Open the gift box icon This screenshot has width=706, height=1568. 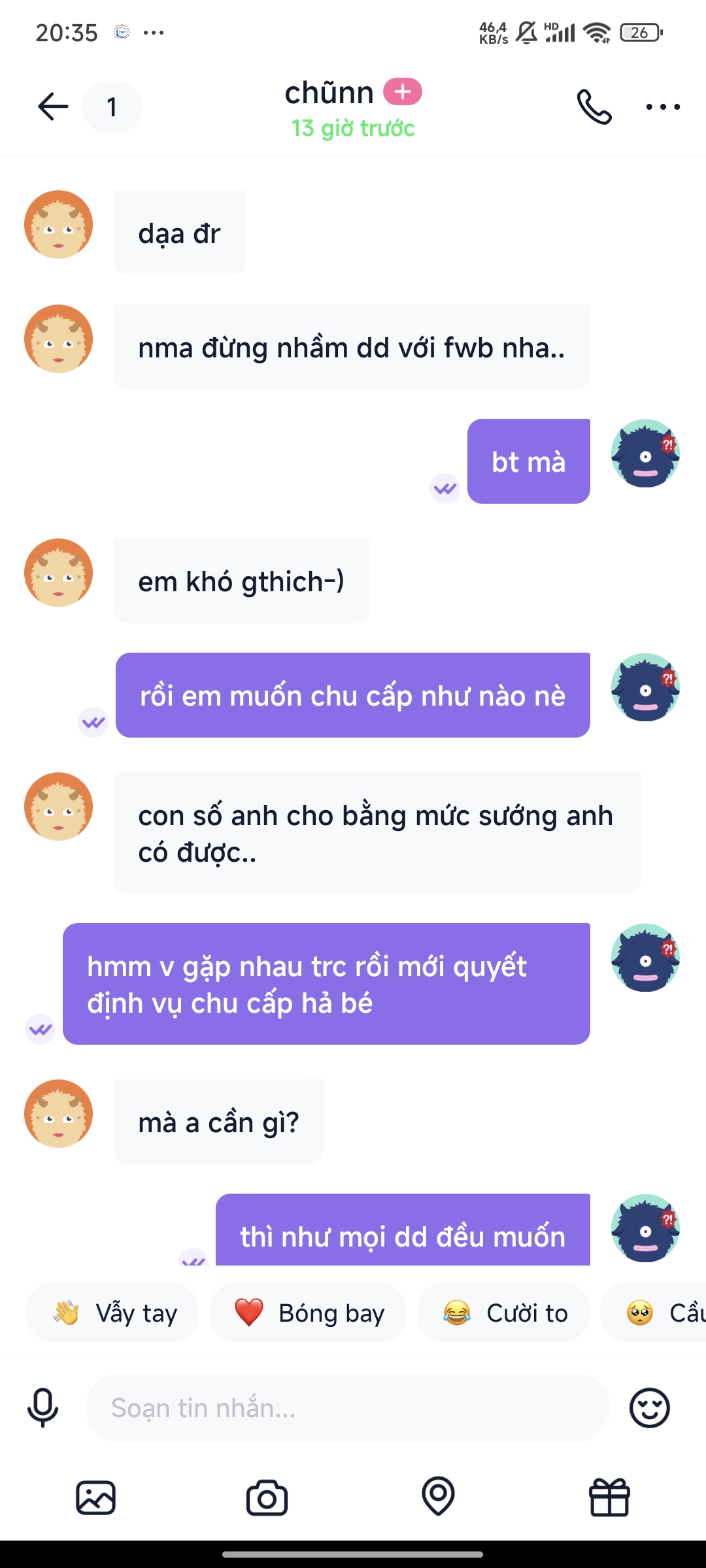609,1497
